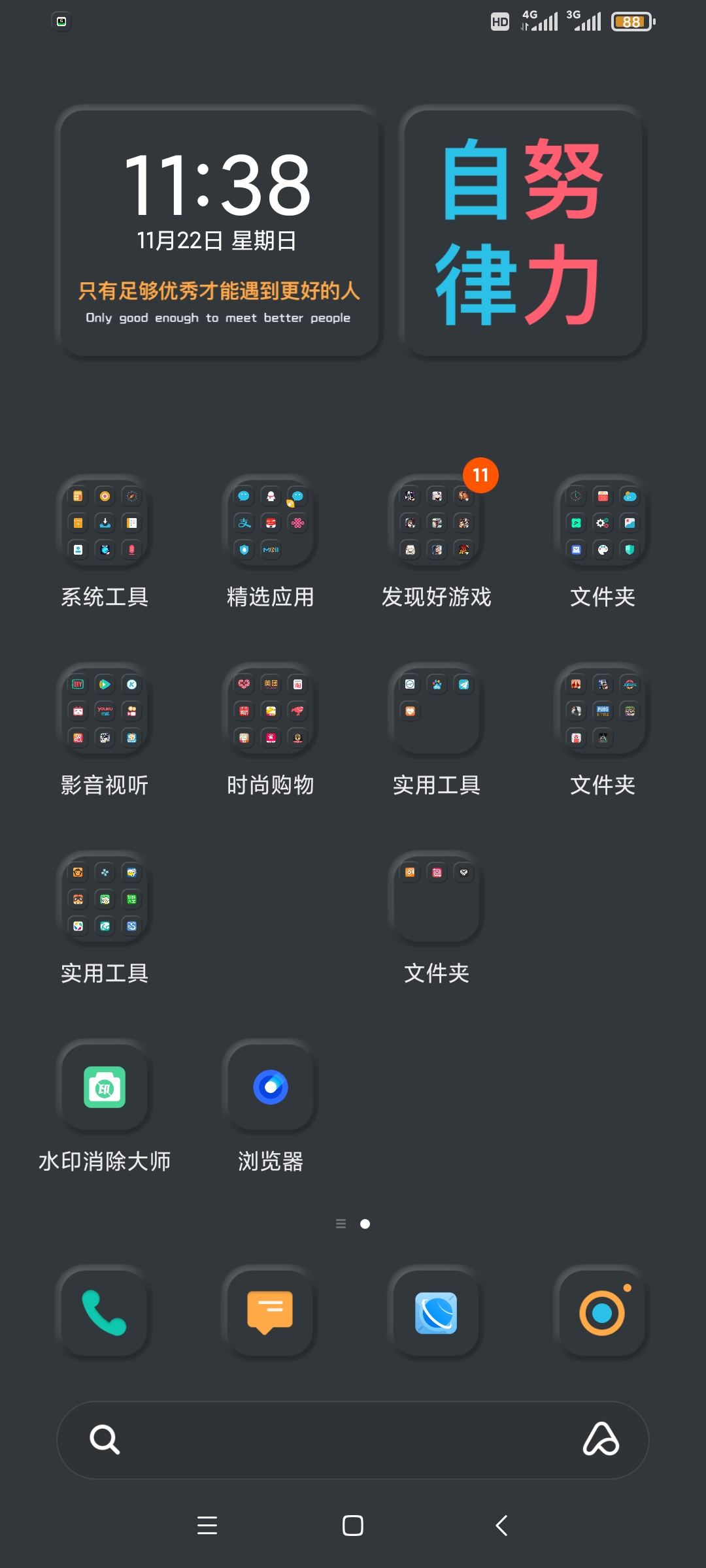Viewport: 706px width, 1568px height.
Task: Open recent apps via the menu button
Action: pos(207,1526)
